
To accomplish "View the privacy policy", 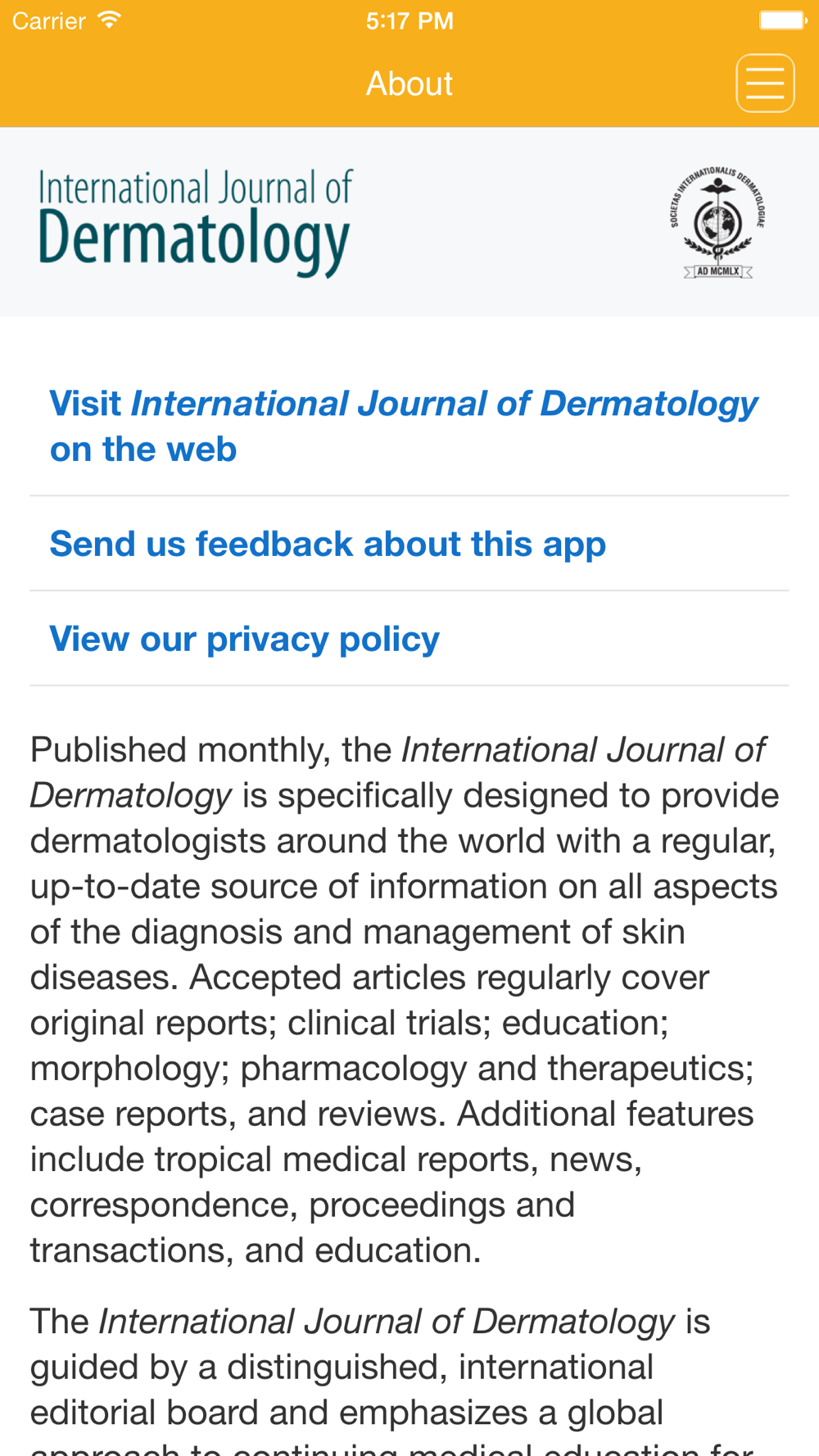I will coord(409,639).
